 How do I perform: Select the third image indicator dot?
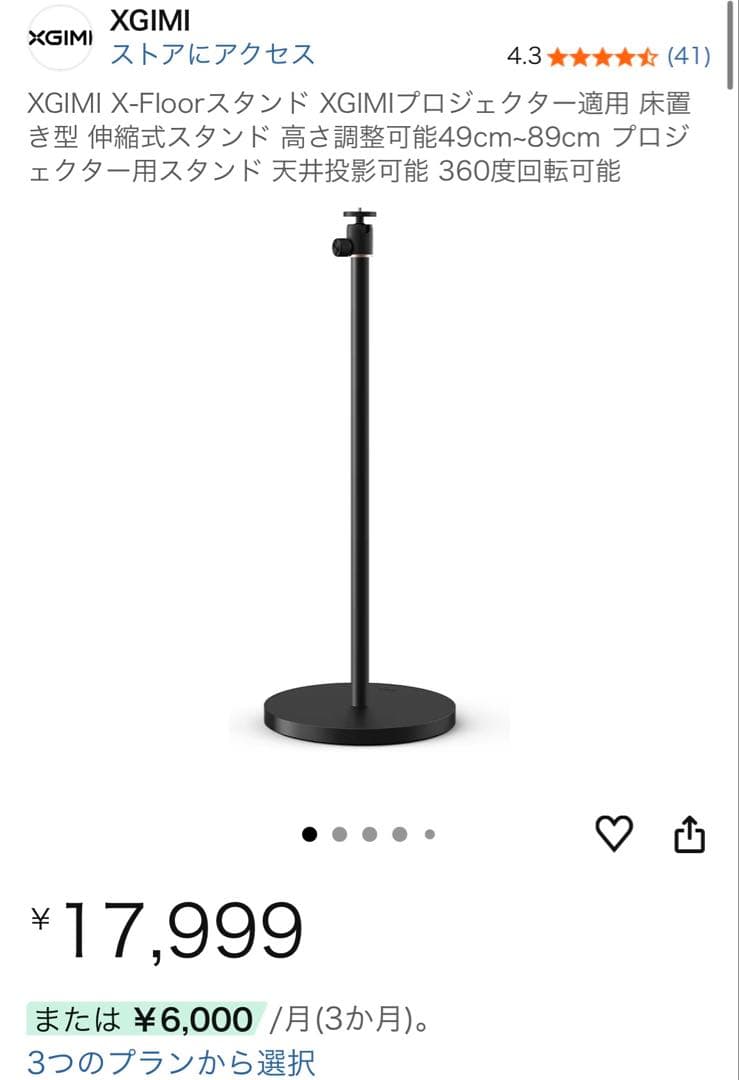(371, 831)
